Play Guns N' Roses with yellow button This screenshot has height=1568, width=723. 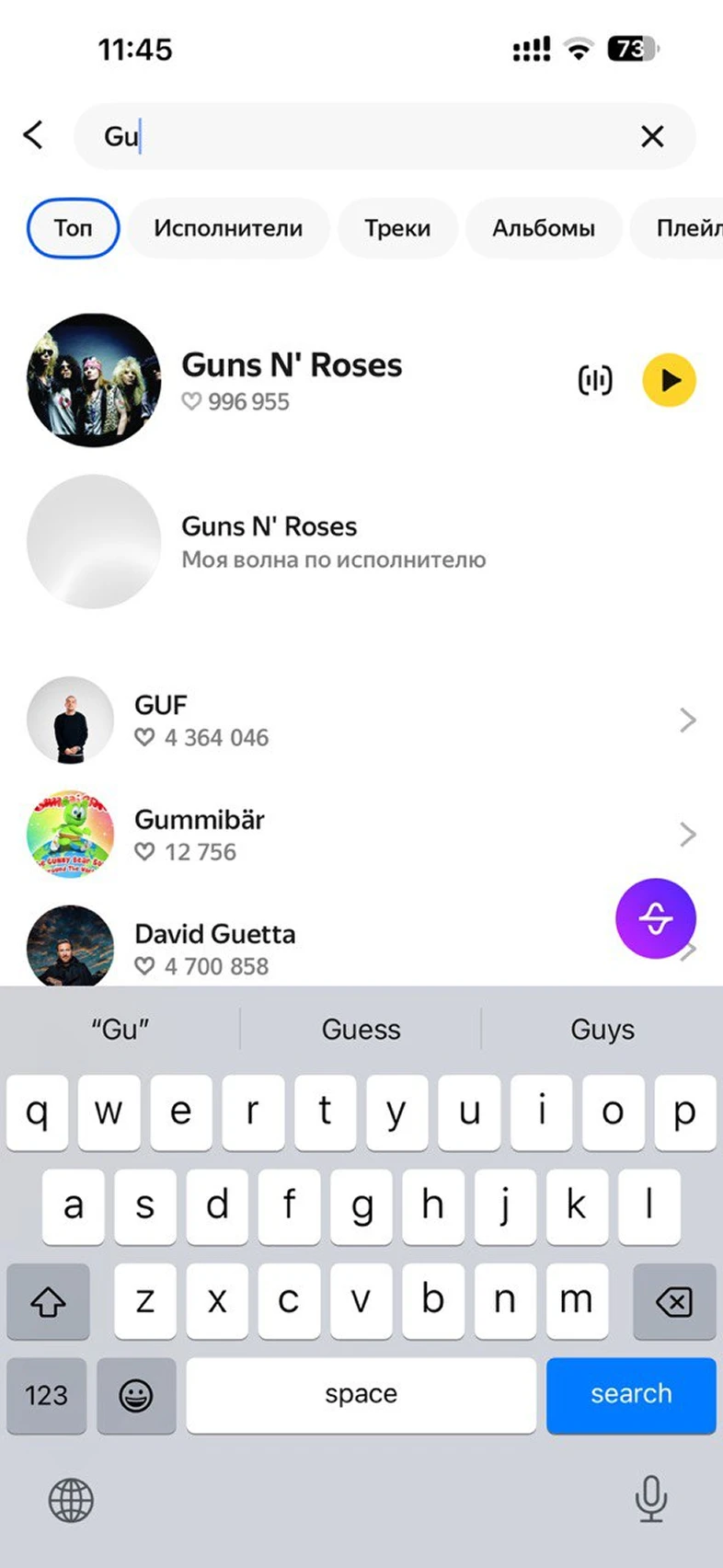click(x=669, y=380)
